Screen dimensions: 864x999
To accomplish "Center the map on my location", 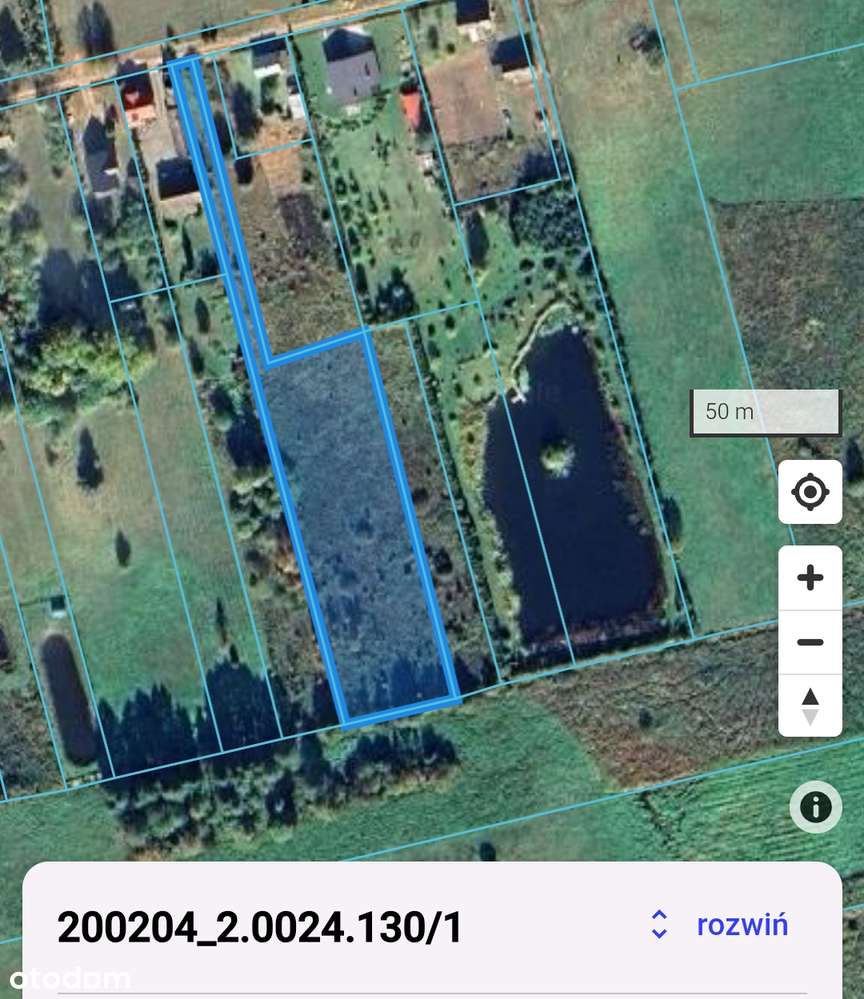I will point(810,492).
